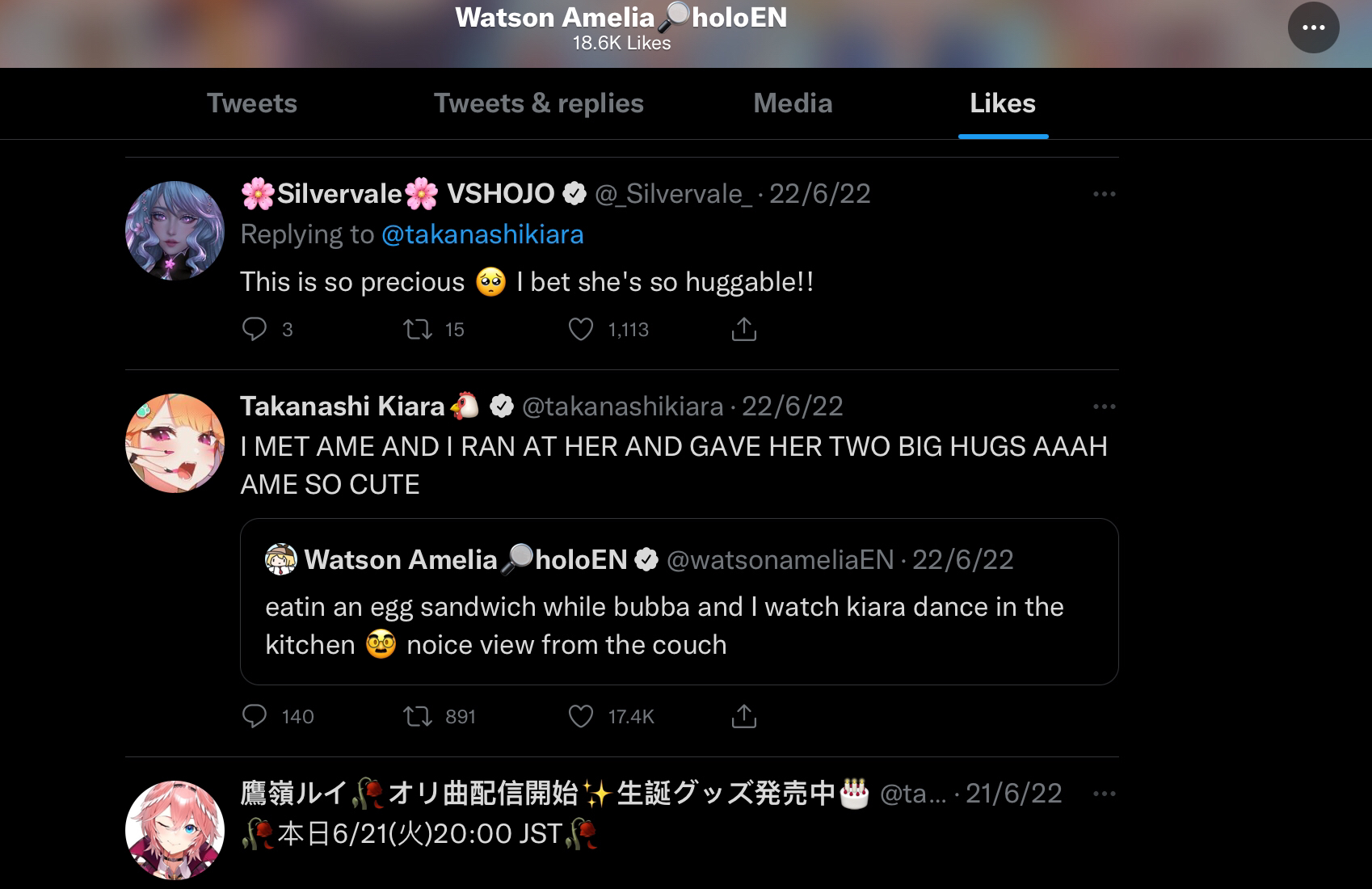
Task: Share Takanashi Kiara's tweet
Action: [x=743, y=716]
